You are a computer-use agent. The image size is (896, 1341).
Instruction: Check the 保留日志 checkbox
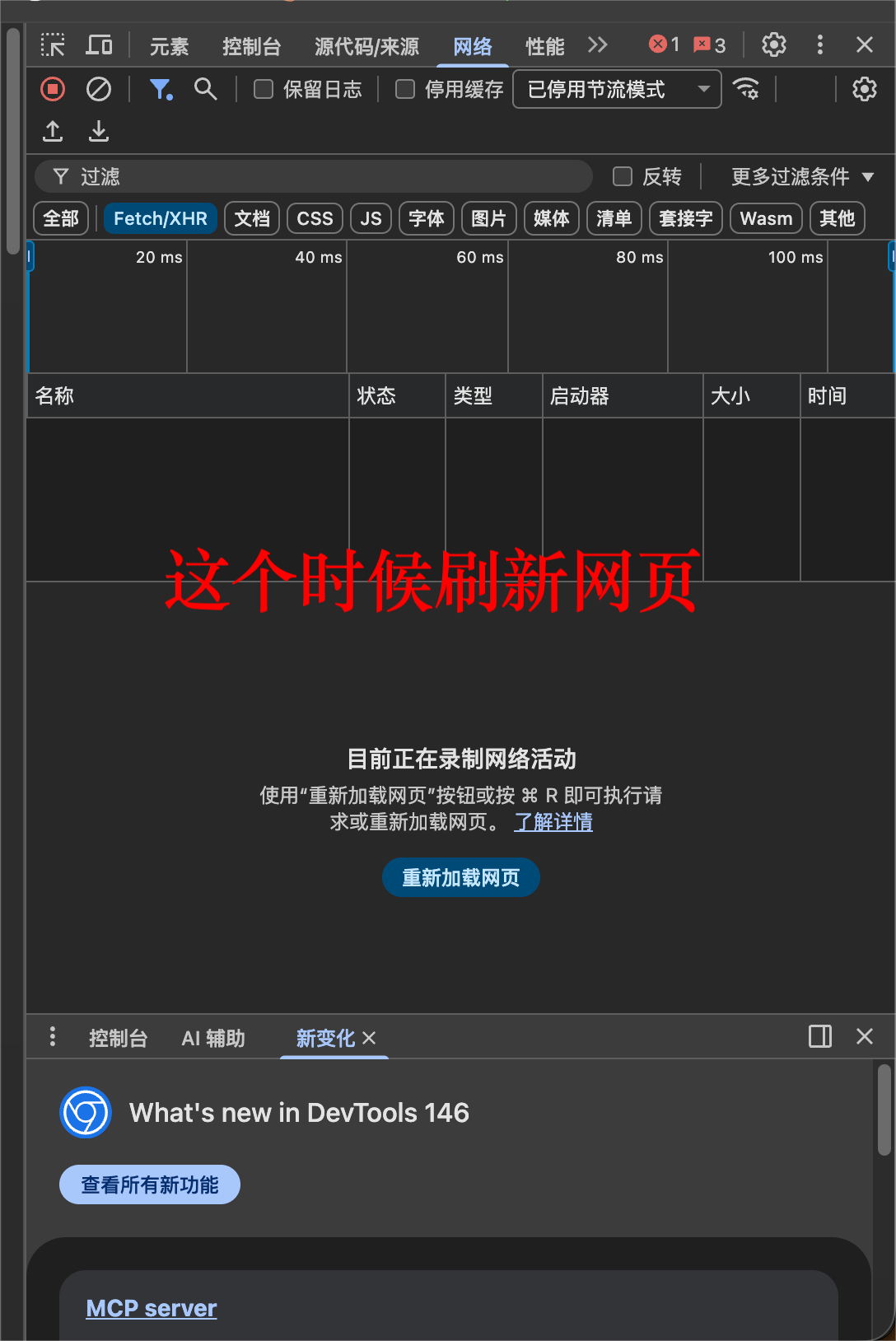coord(264,89)
